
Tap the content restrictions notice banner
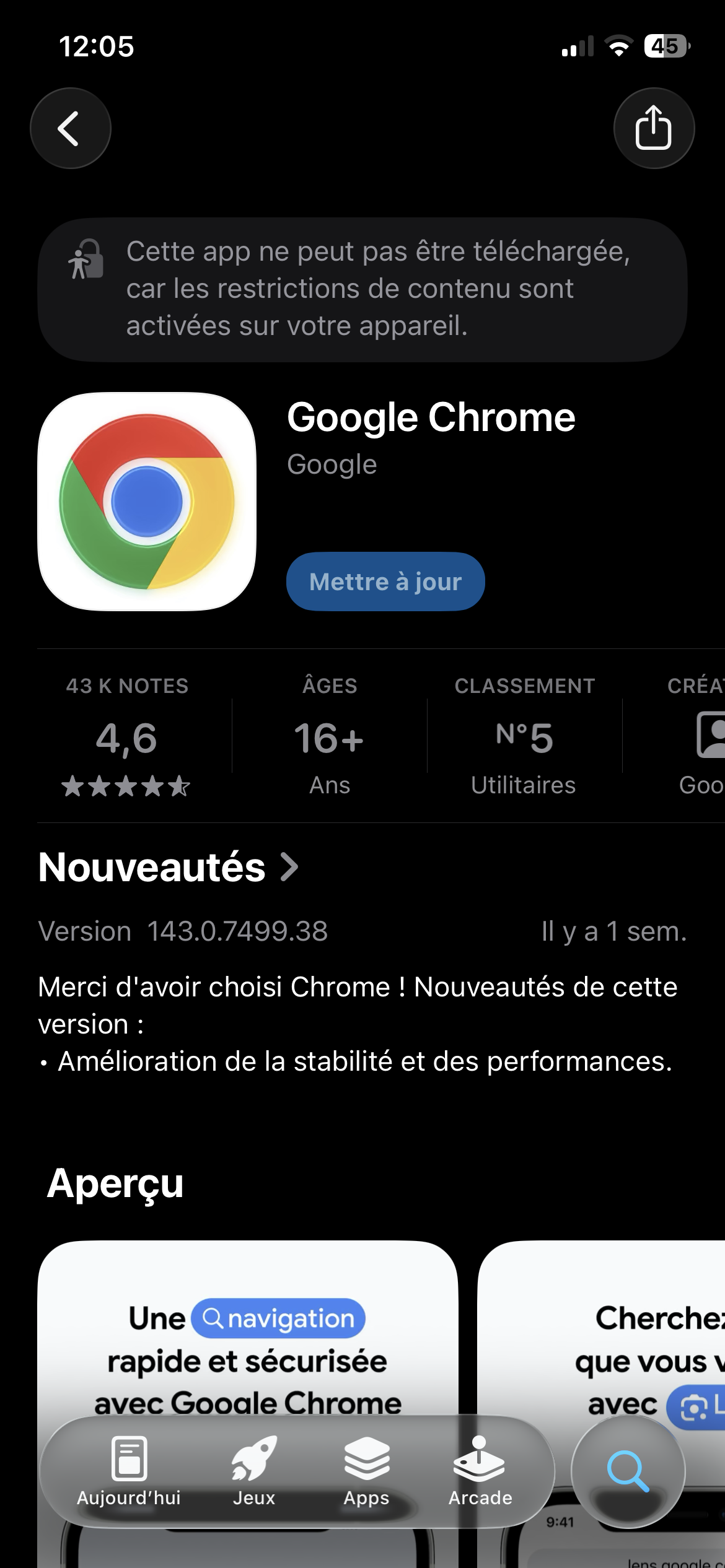pos(362,289)
